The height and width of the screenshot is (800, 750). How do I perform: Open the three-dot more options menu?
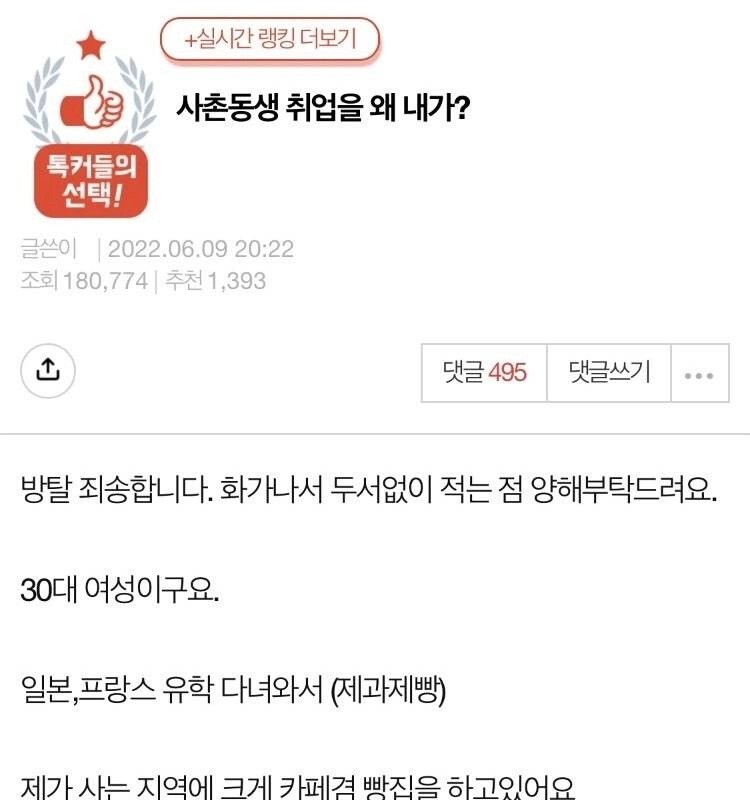pyautogui.click(x=699, y=374)
